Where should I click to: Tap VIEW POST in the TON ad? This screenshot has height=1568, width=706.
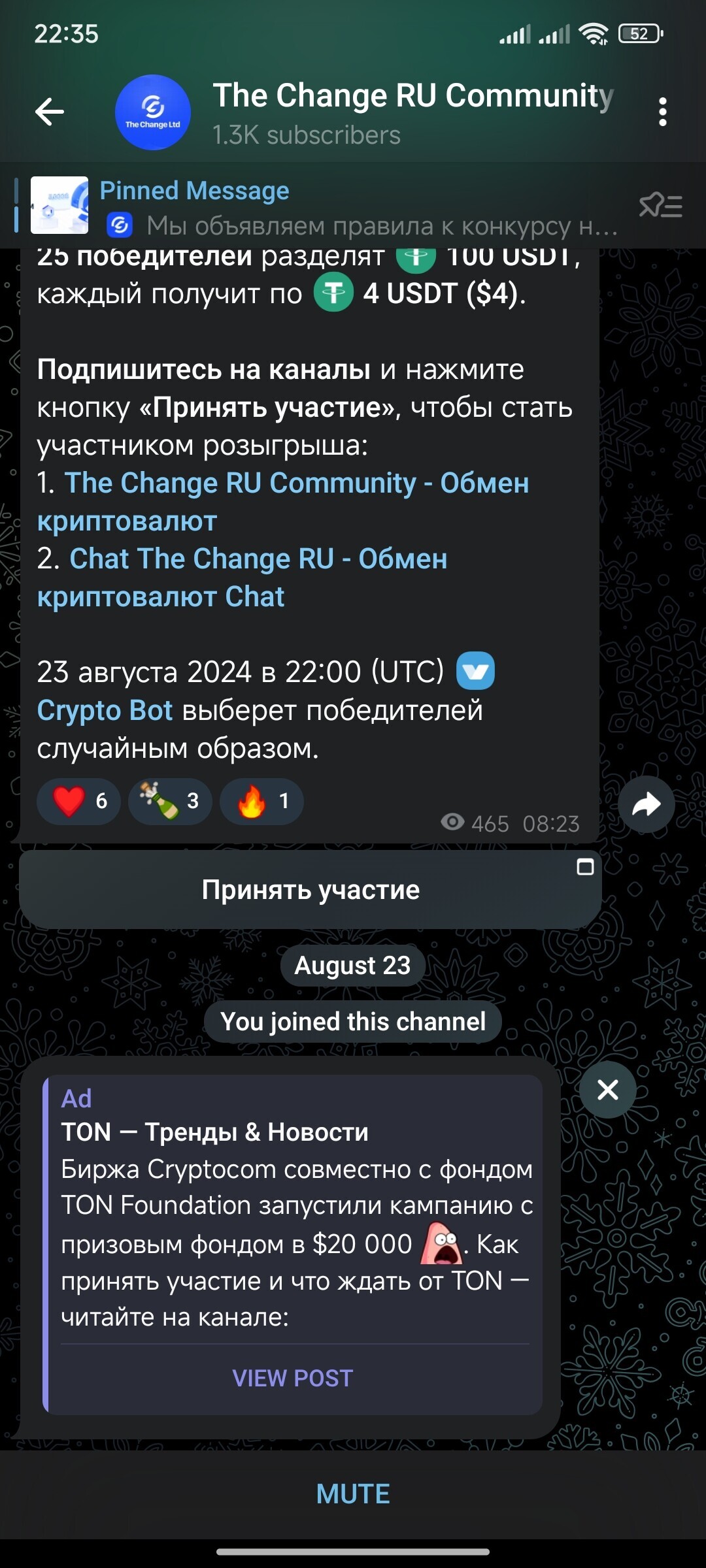293,1379
